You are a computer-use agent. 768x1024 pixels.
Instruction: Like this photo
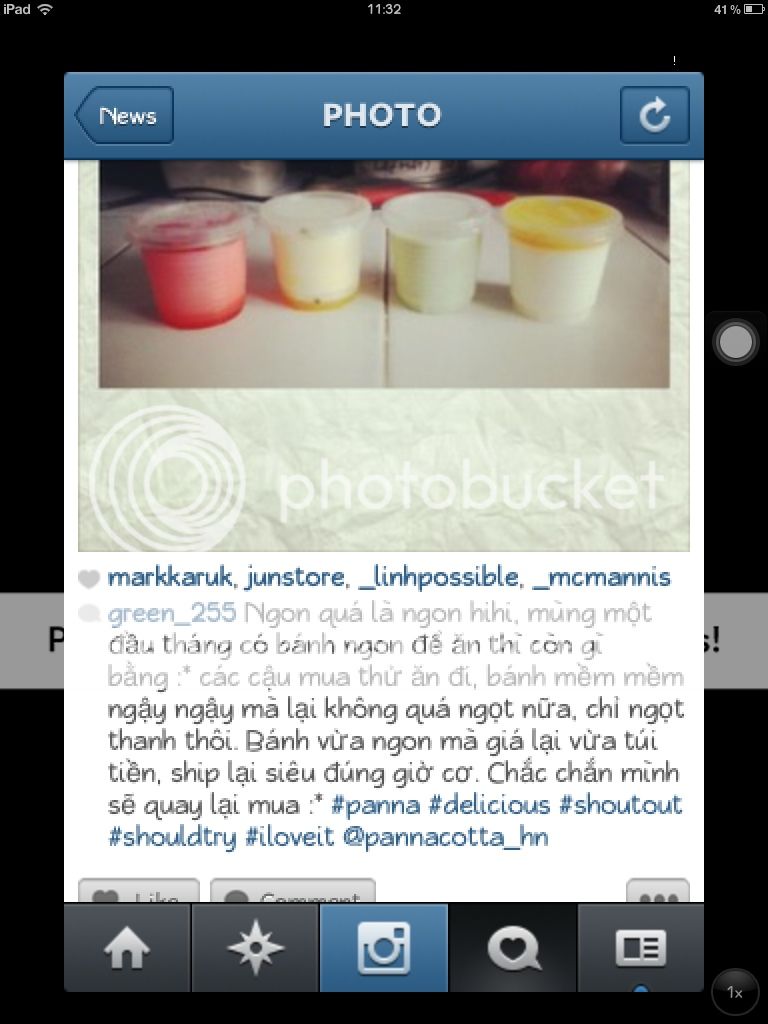pyautogui.click(x=138, y=893)
